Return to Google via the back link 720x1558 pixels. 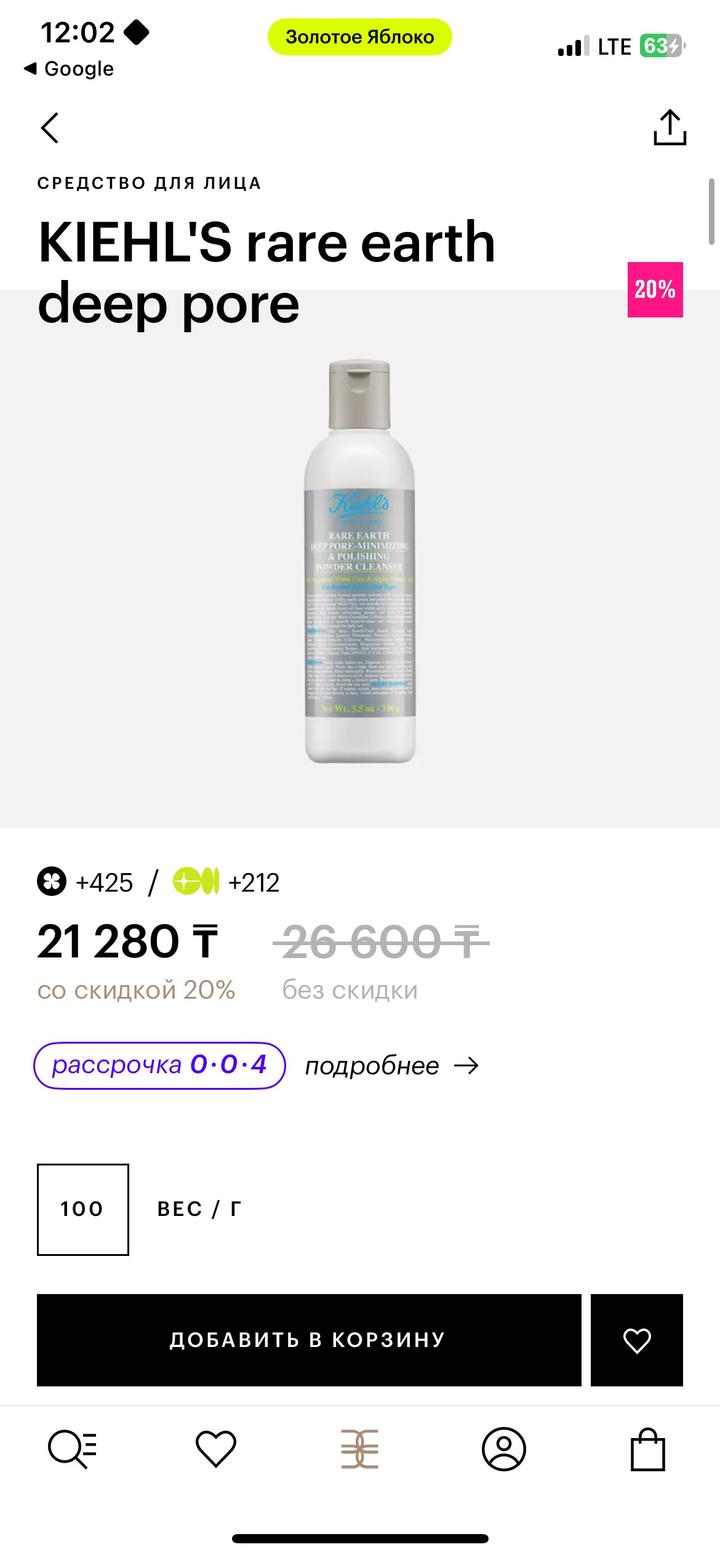[x=68, y=69]
